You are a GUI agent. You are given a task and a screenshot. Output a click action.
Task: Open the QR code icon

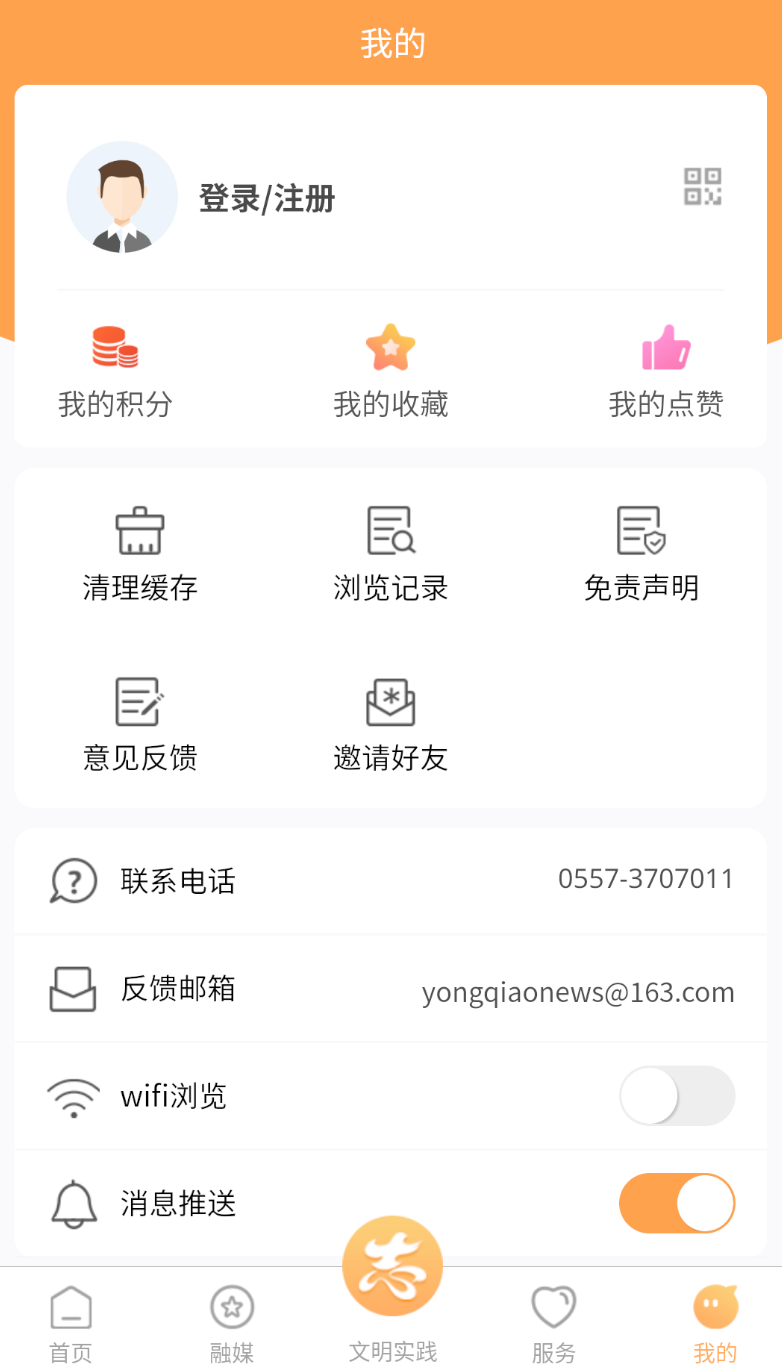tap(702, 187)
